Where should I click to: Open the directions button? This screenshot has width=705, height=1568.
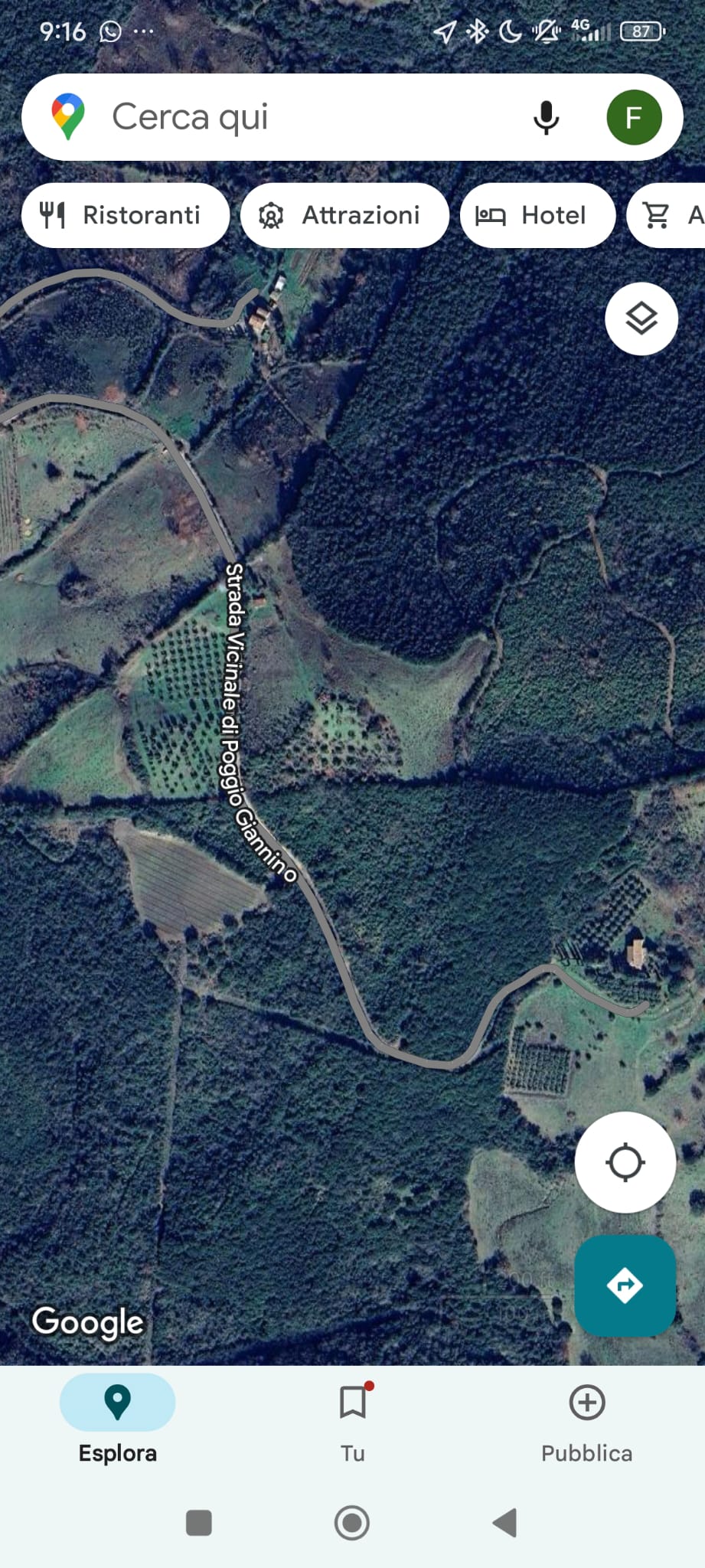point(625,1285)
